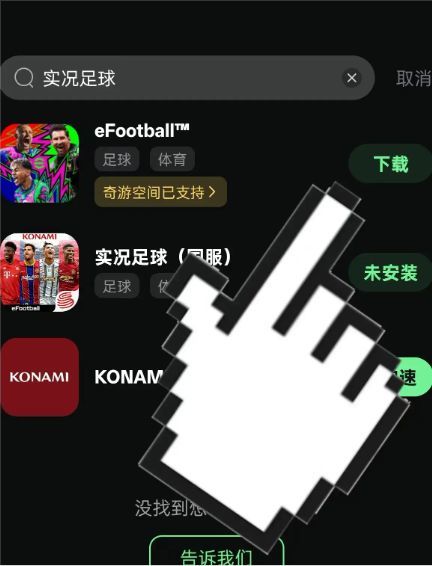Download eFootball with the 下载 button
This screenshot has height=566, width=432.
click(390, 164)
